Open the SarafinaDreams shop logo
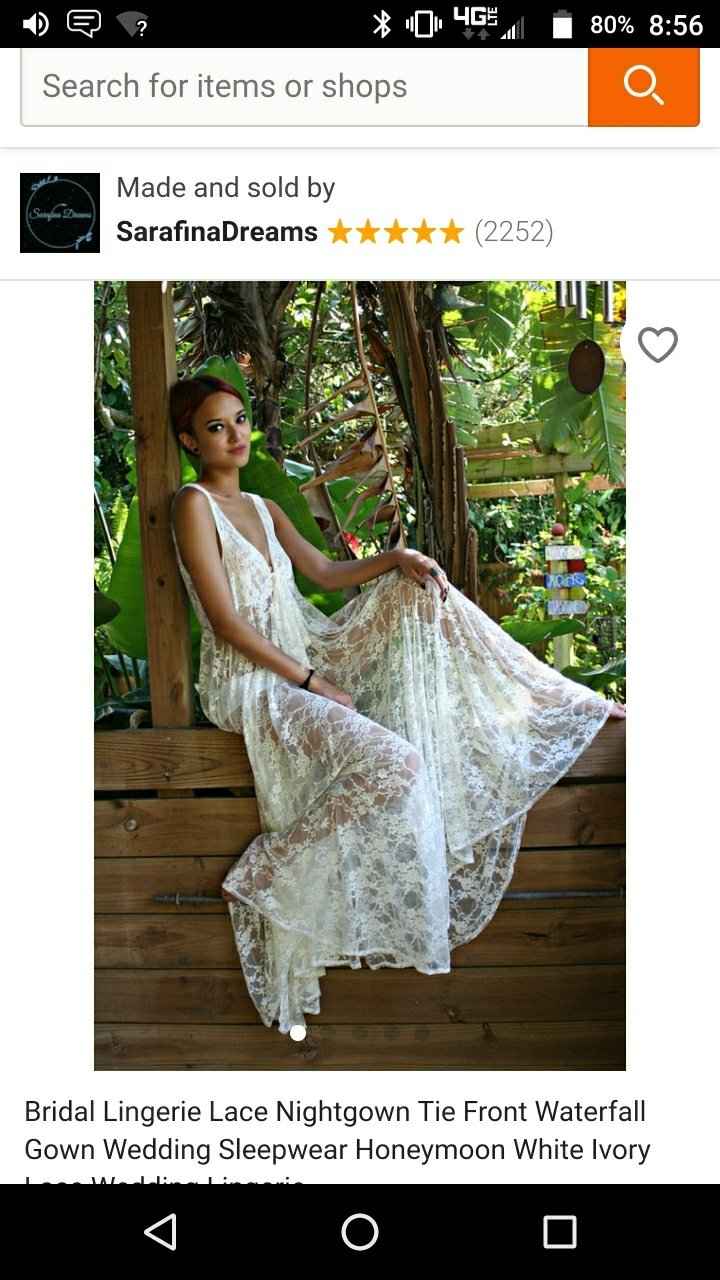This screenshot has width=720, height=1280. [x=60, y=213]
